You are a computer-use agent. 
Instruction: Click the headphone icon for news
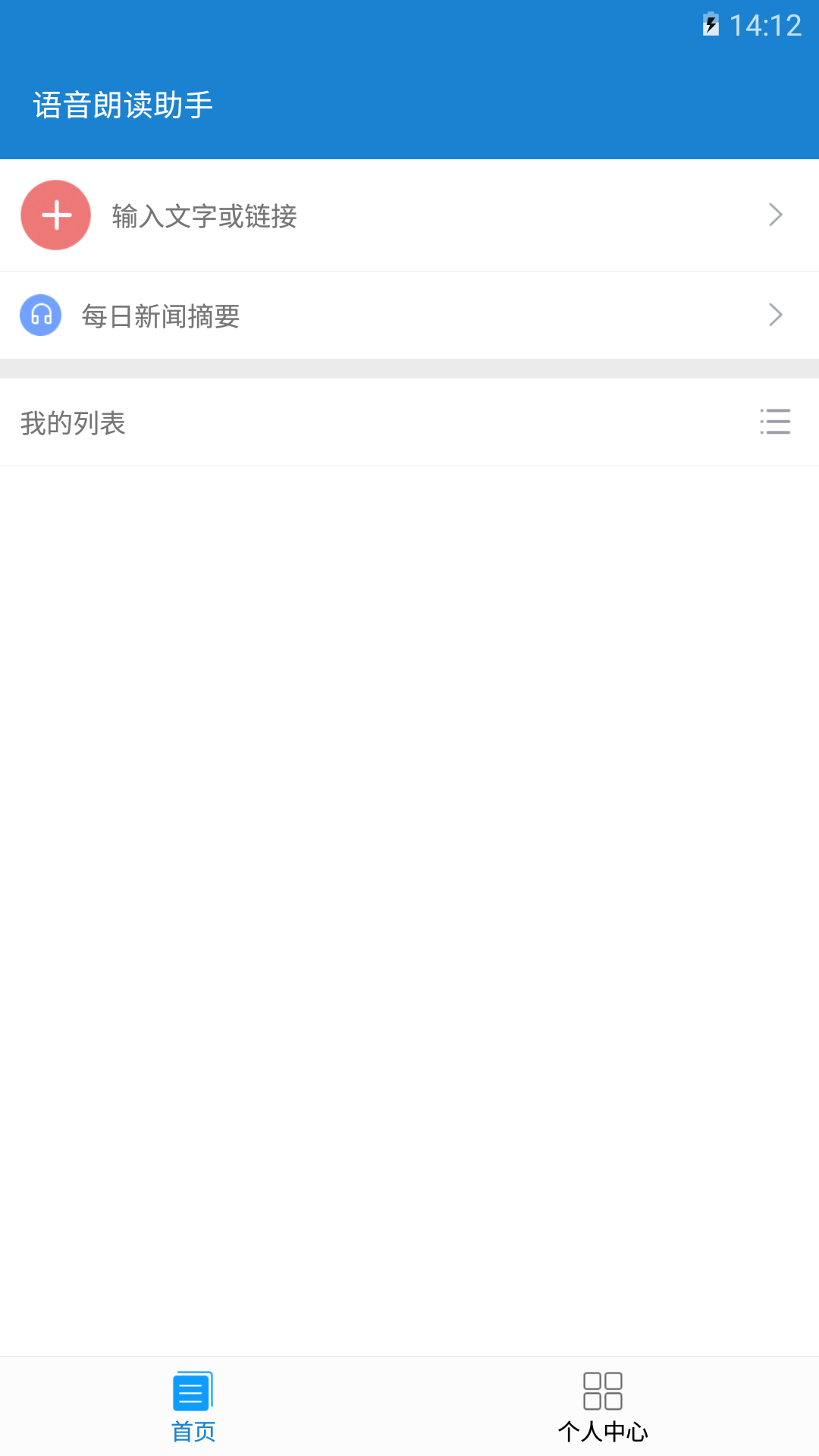coord(42,315)
